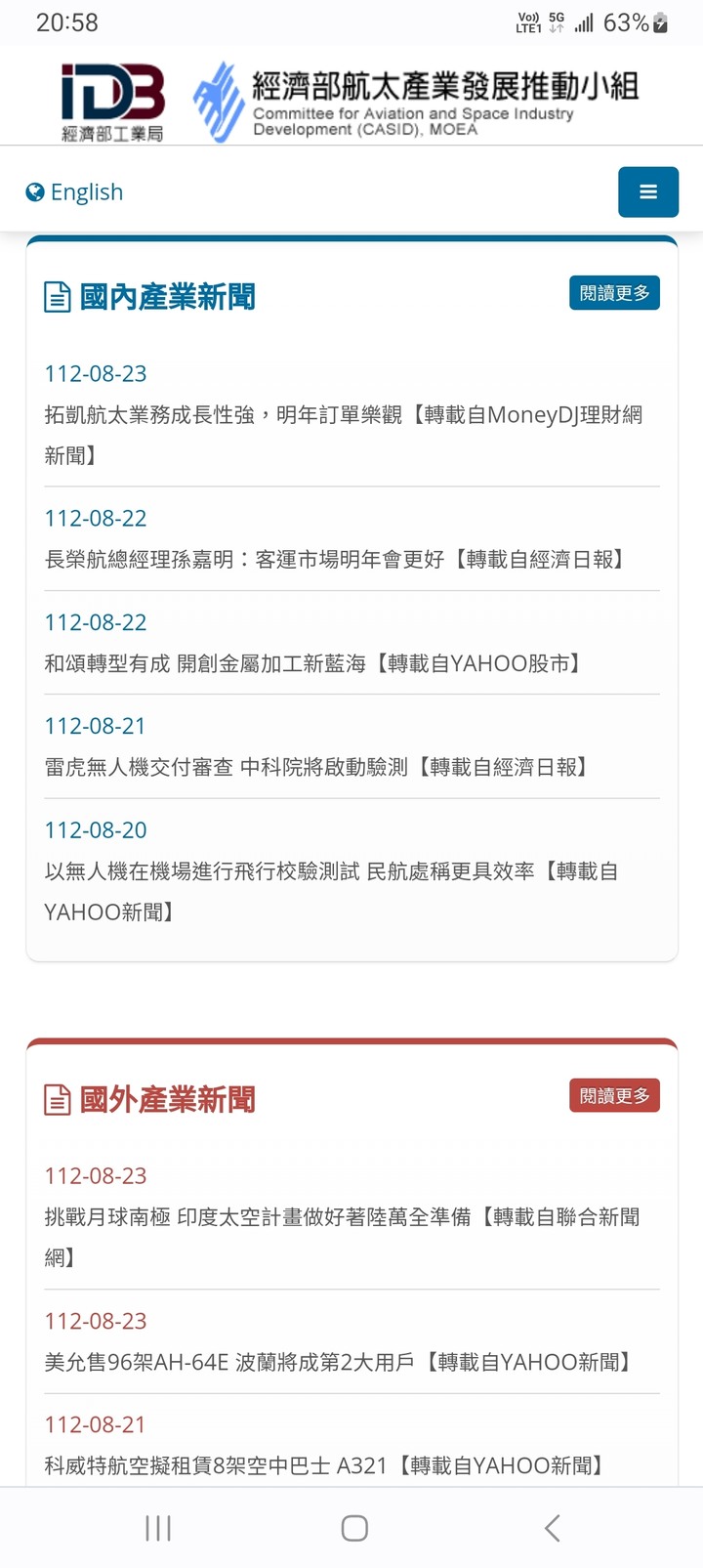Tap 閱讀更多 for 國內產業新聞
This screenshot has width=703, height=1568.
[614, 293]
